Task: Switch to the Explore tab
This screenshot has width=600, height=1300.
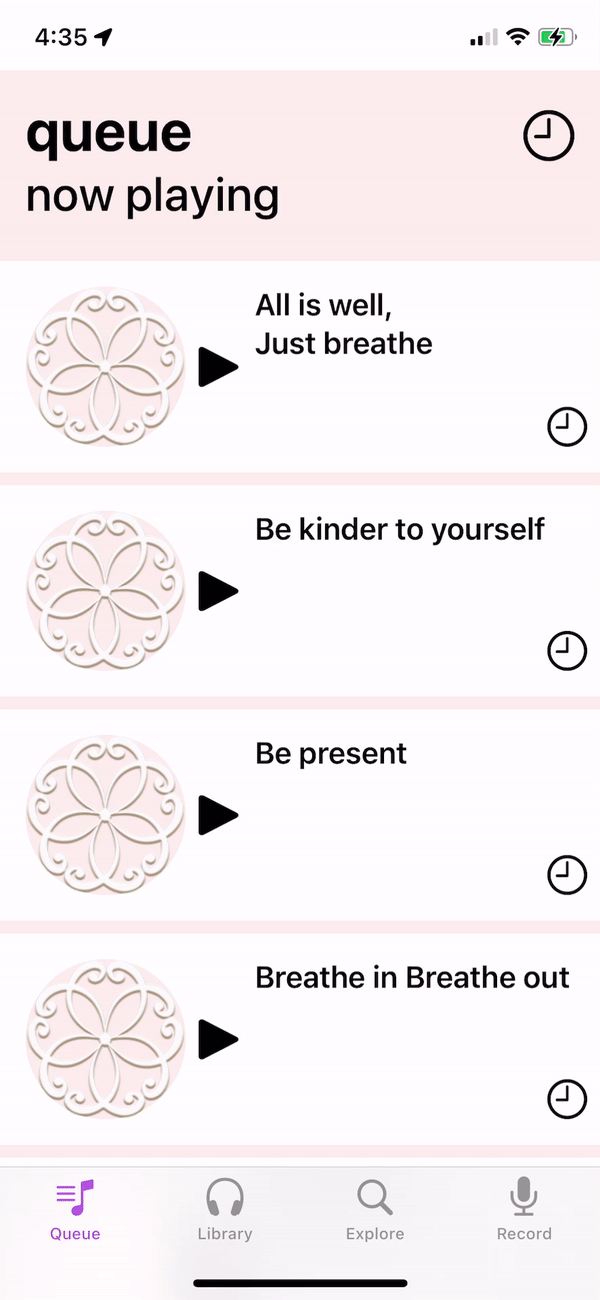Action: pyautogui.click(x=375, y=1210)
